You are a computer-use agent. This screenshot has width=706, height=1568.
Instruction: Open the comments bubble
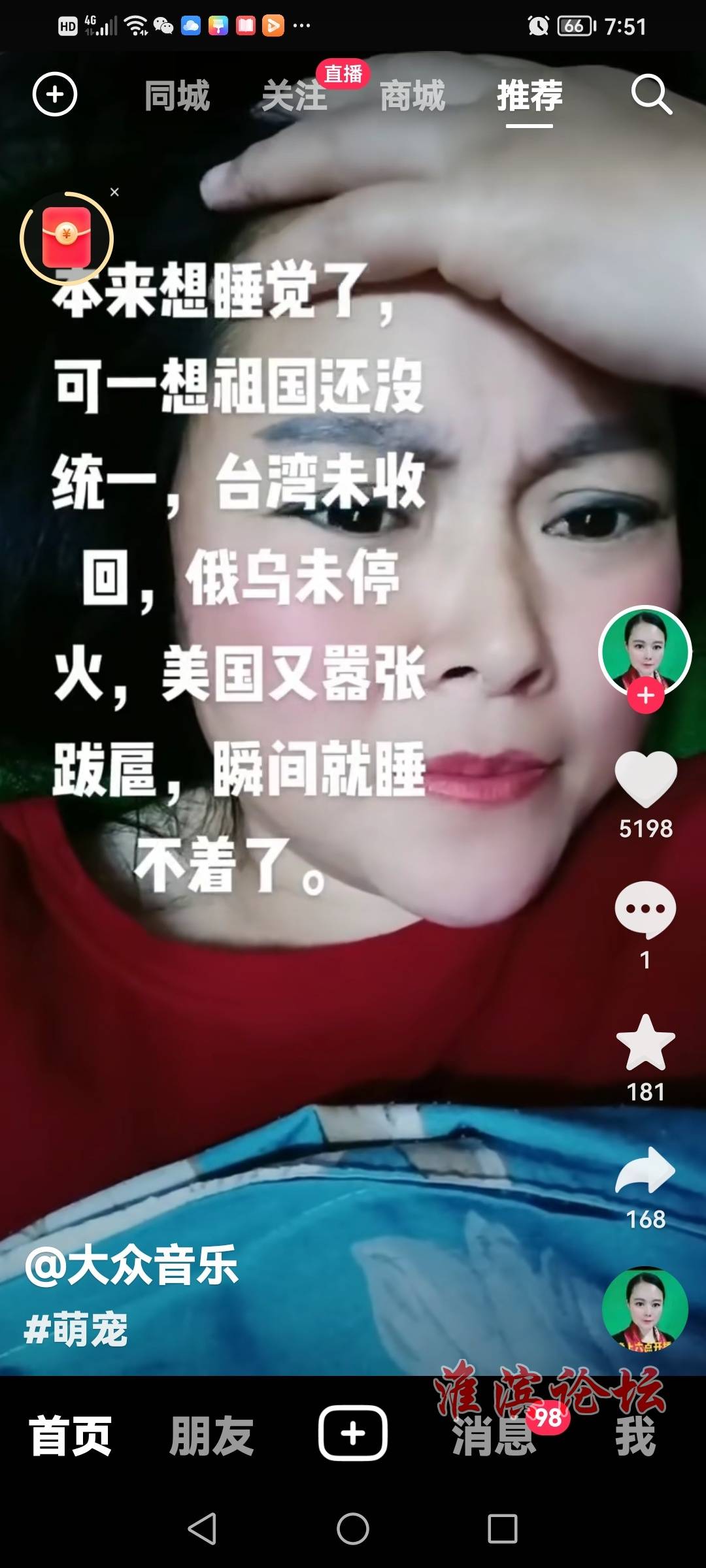coord(645,909)
